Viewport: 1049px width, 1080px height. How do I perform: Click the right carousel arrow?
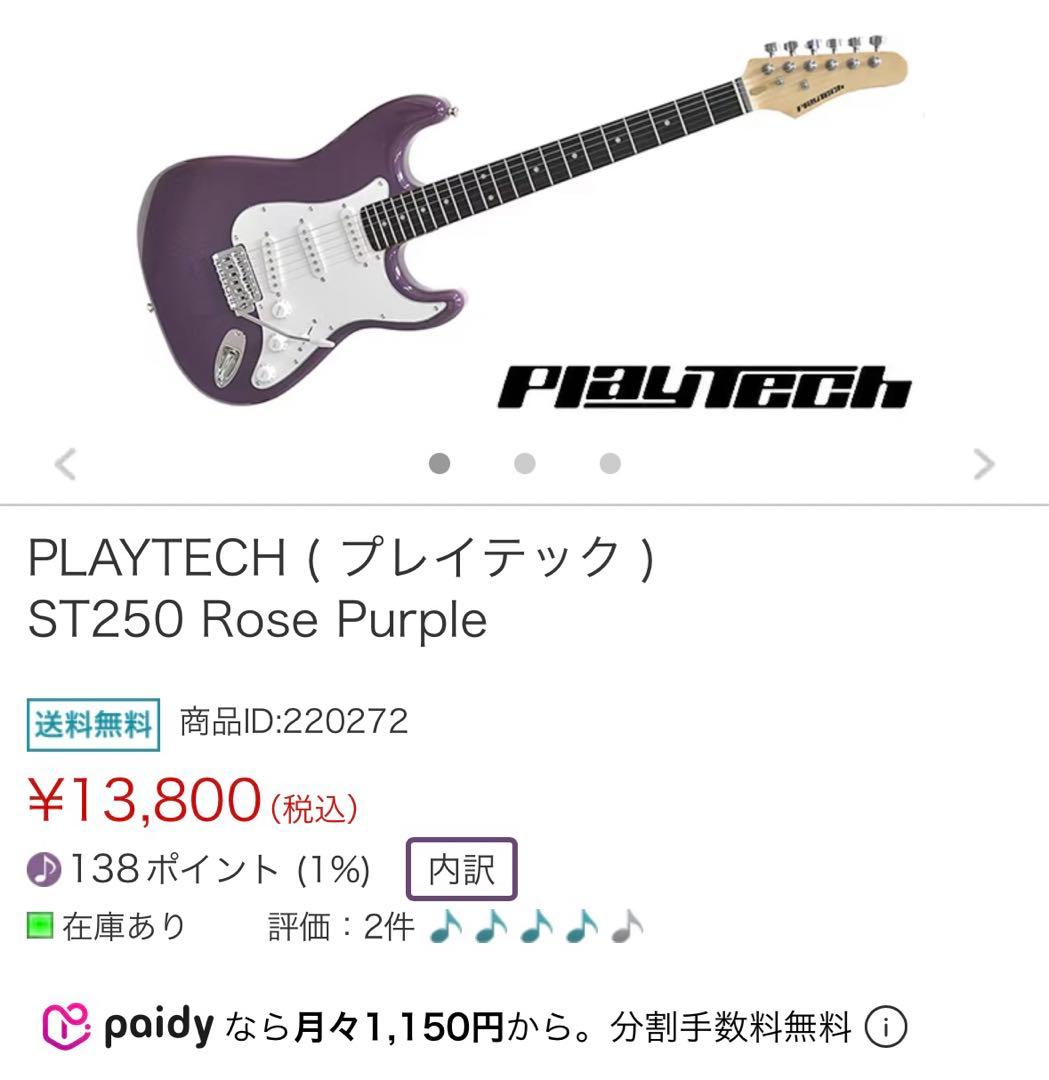[x=985, y=462]
